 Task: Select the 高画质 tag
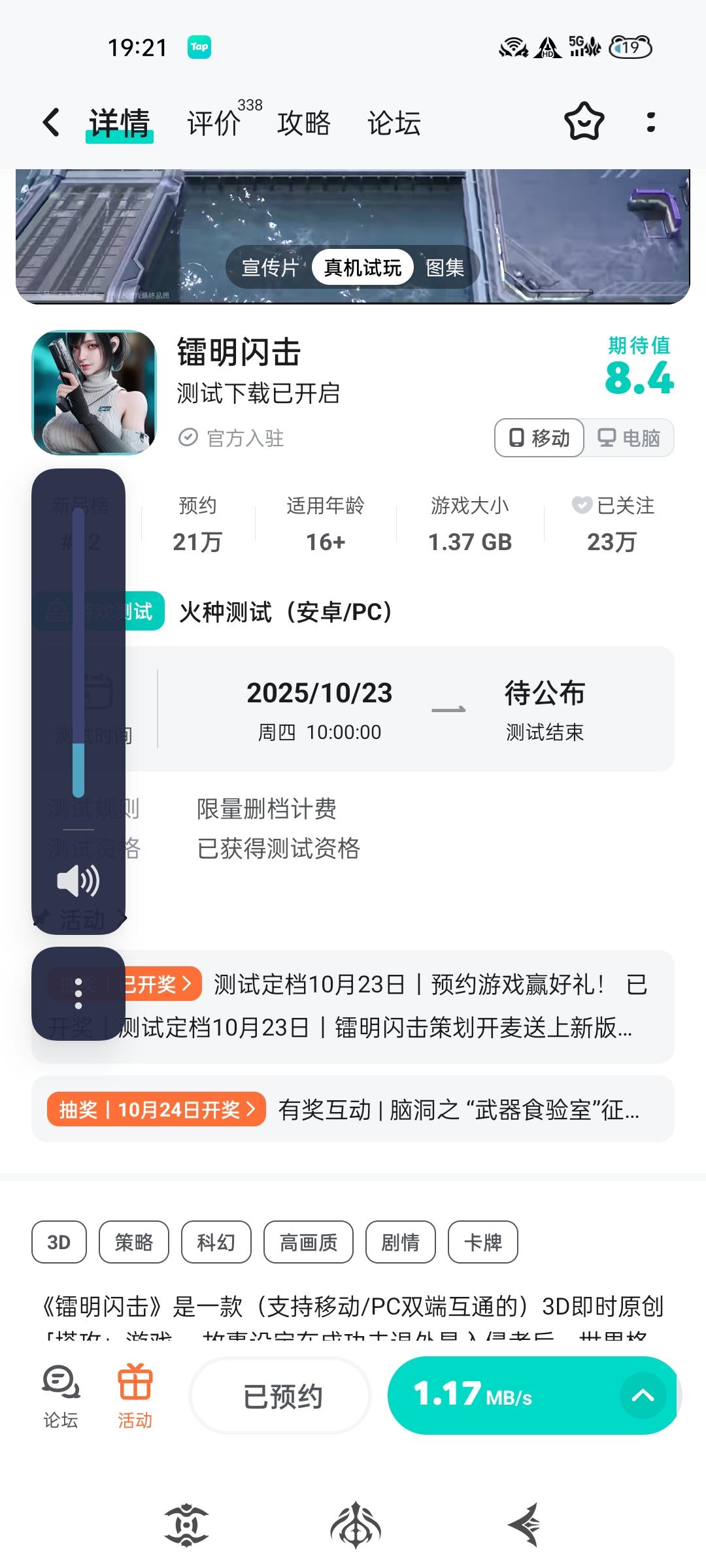(x=308, y=1242)
